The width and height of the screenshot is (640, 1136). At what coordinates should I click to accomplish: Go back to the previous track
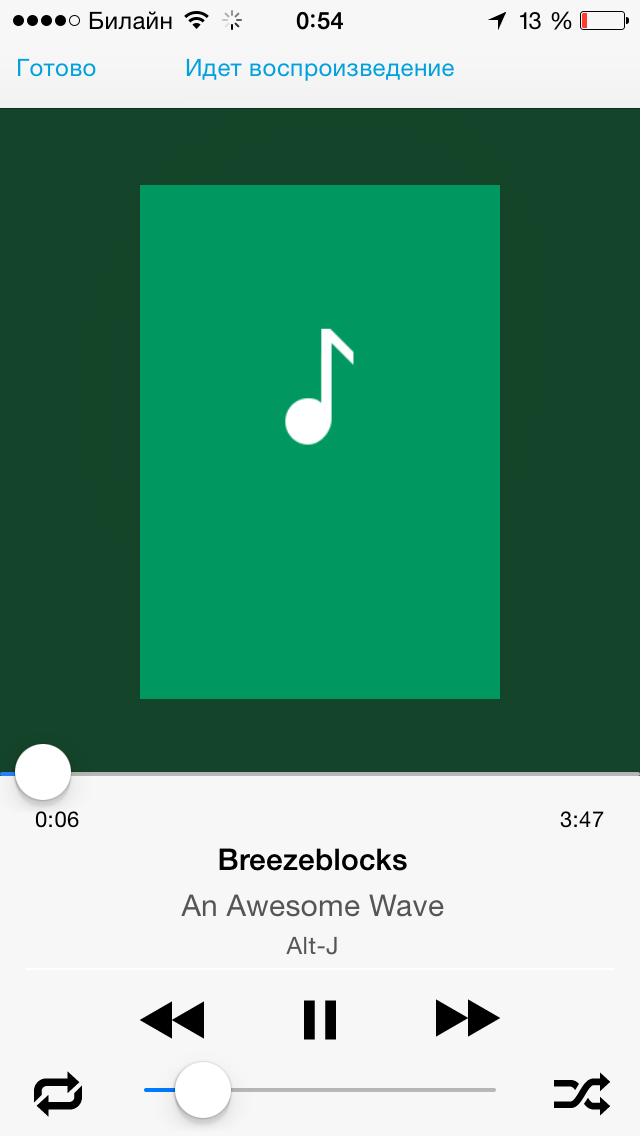click(172, 1020)
